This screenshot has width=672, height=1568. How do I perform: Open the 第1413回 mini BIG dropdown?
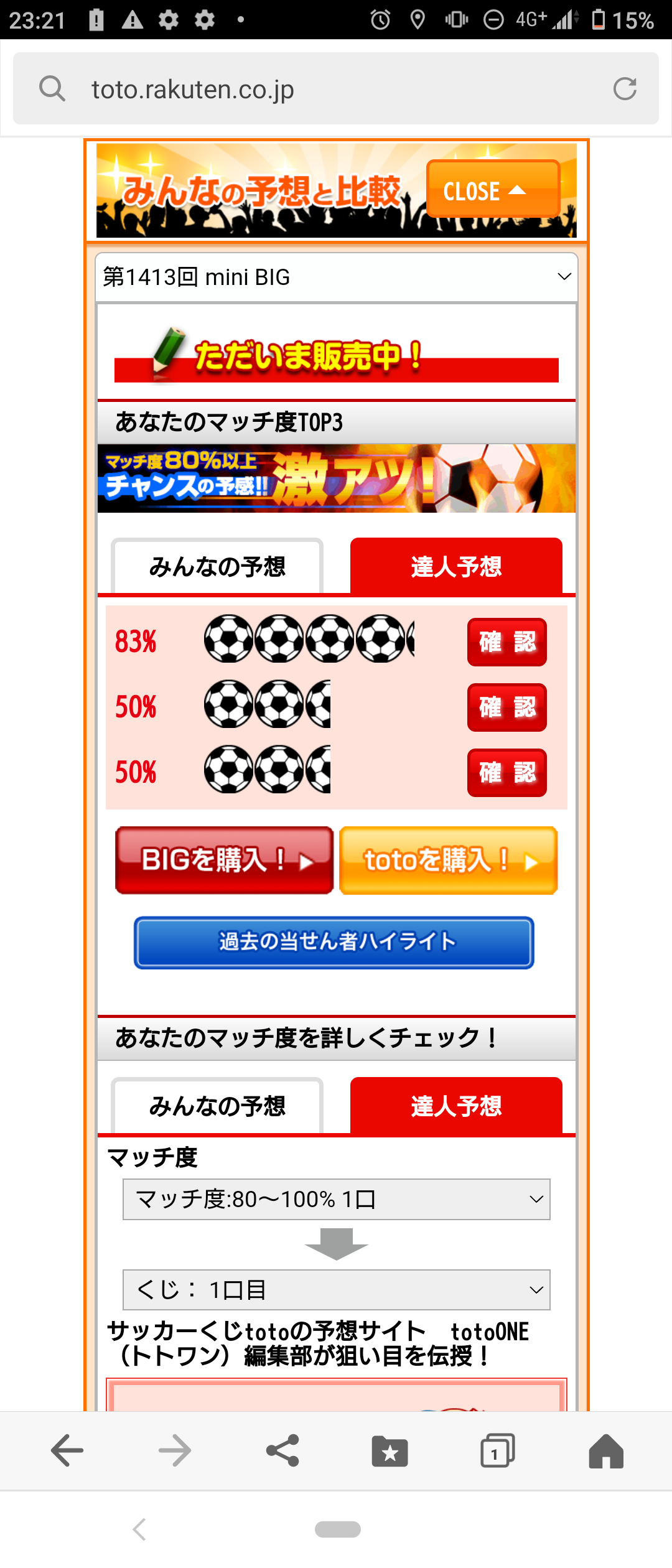click(337, 277)
